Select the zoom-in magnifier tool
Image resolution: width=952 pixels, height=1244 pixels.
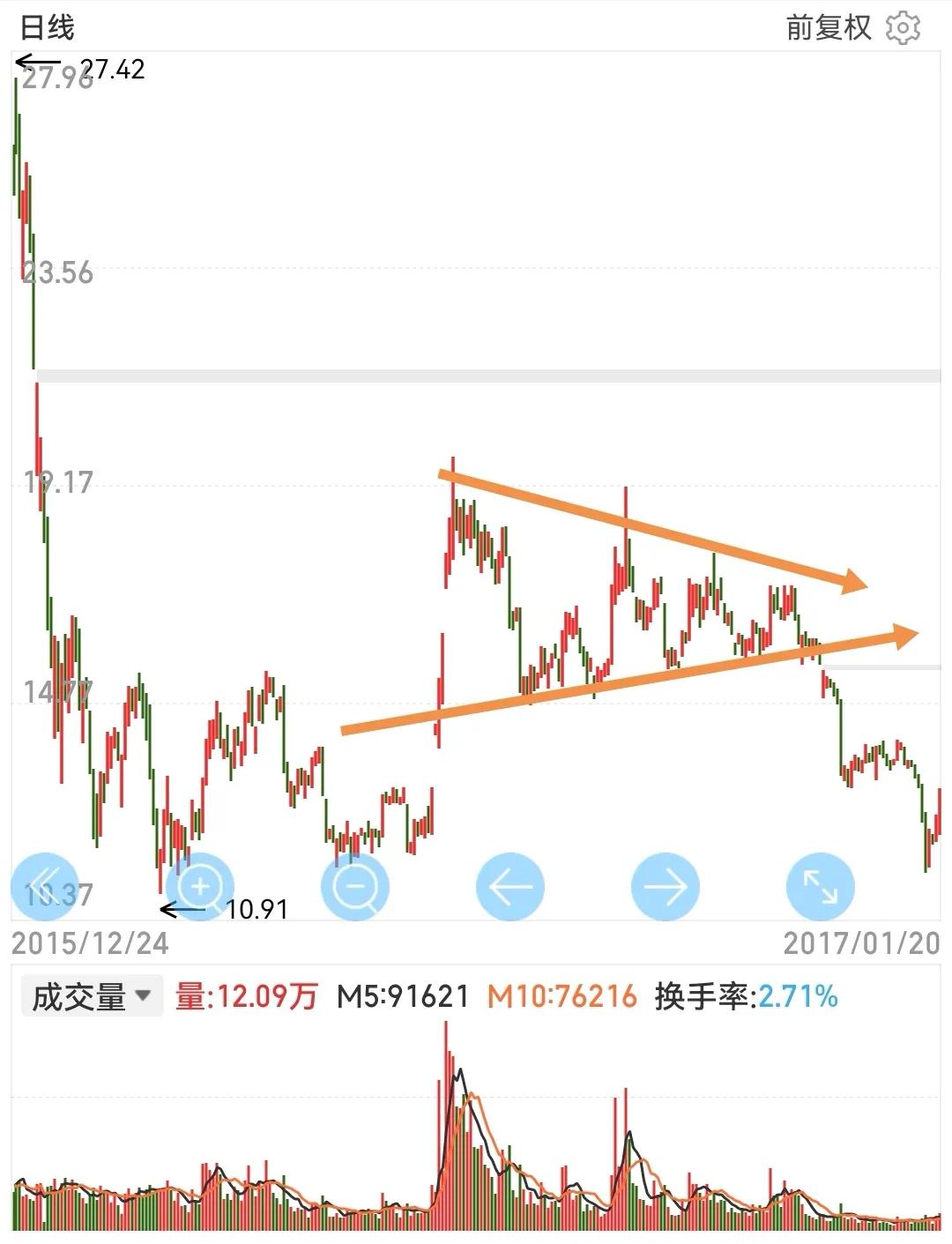(202, 887)
